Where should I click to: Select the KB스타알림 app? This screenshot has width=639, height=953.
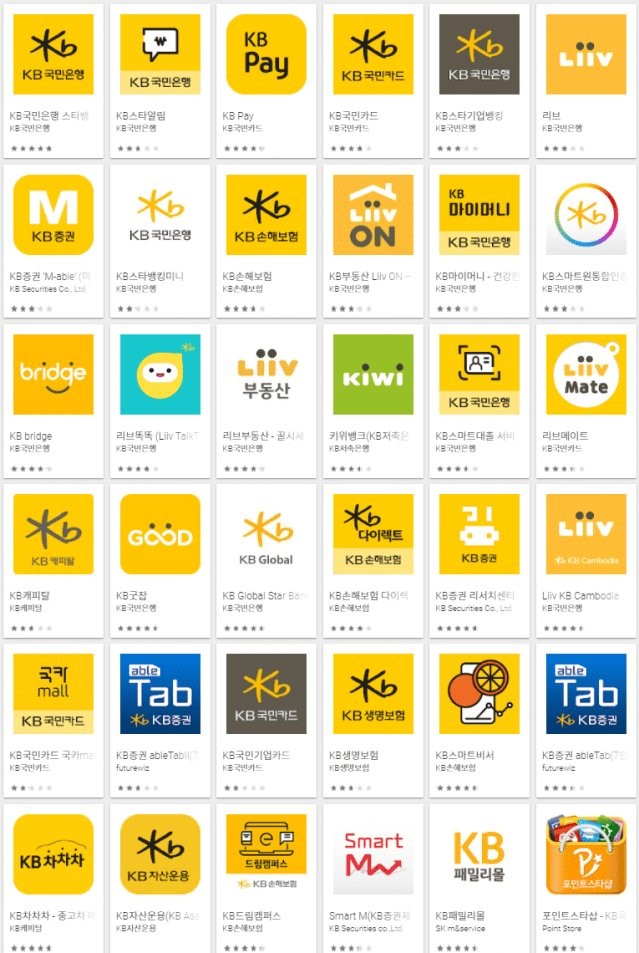[160, 55]
